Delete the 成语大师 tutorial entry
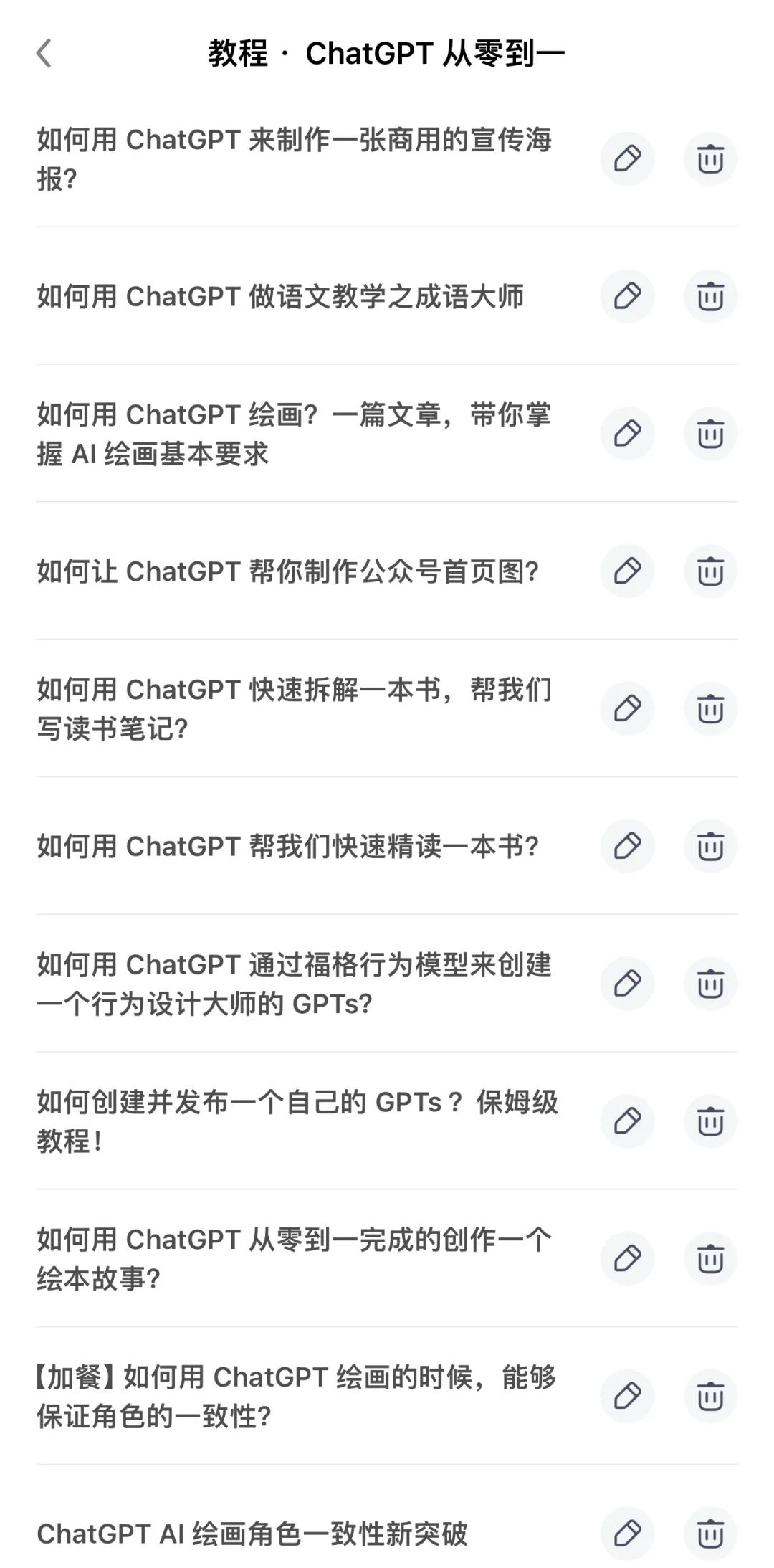 pyautogui.click(x=710, y=296)
